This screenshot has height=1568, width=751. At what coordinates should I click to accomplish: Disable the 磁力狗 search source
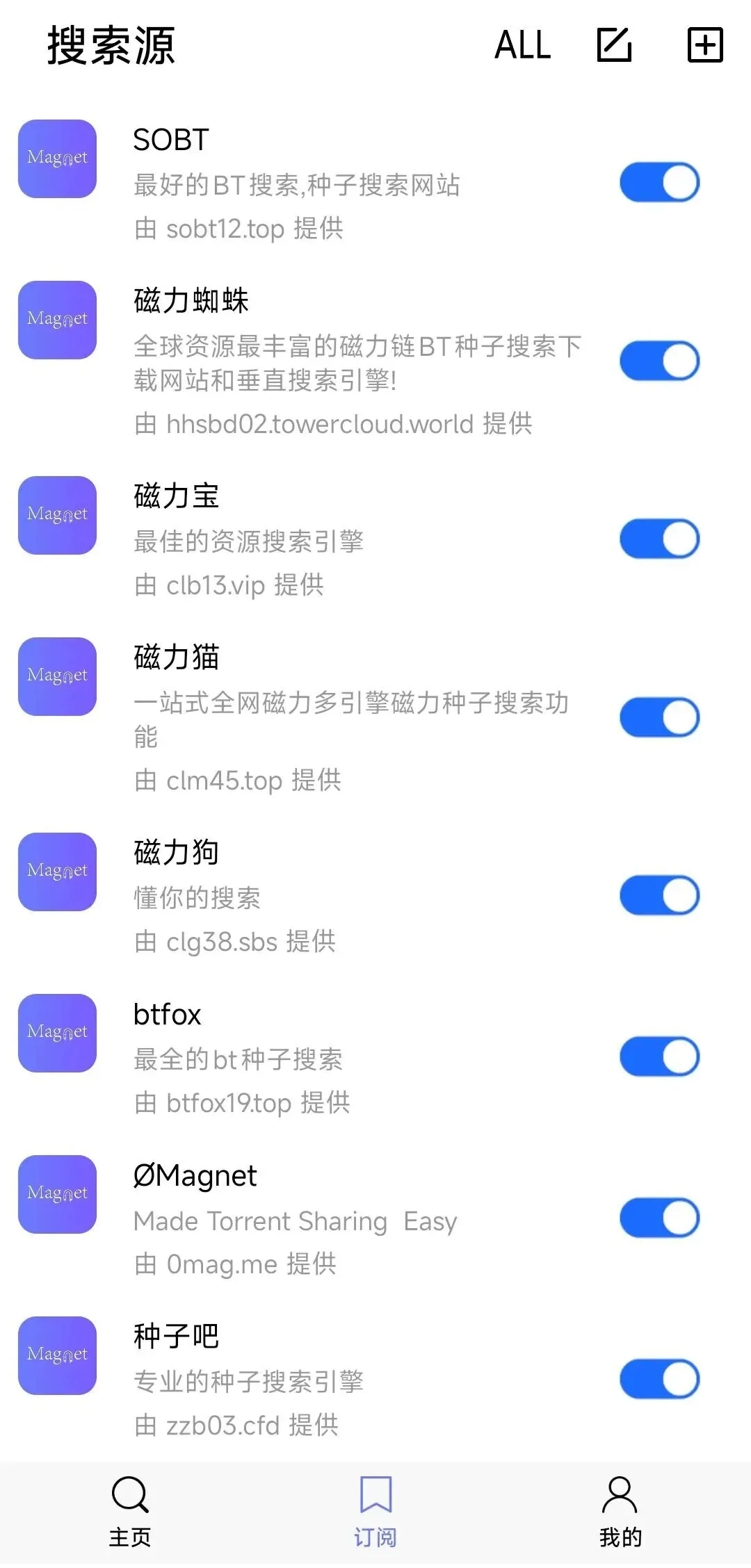pos(659,895)
